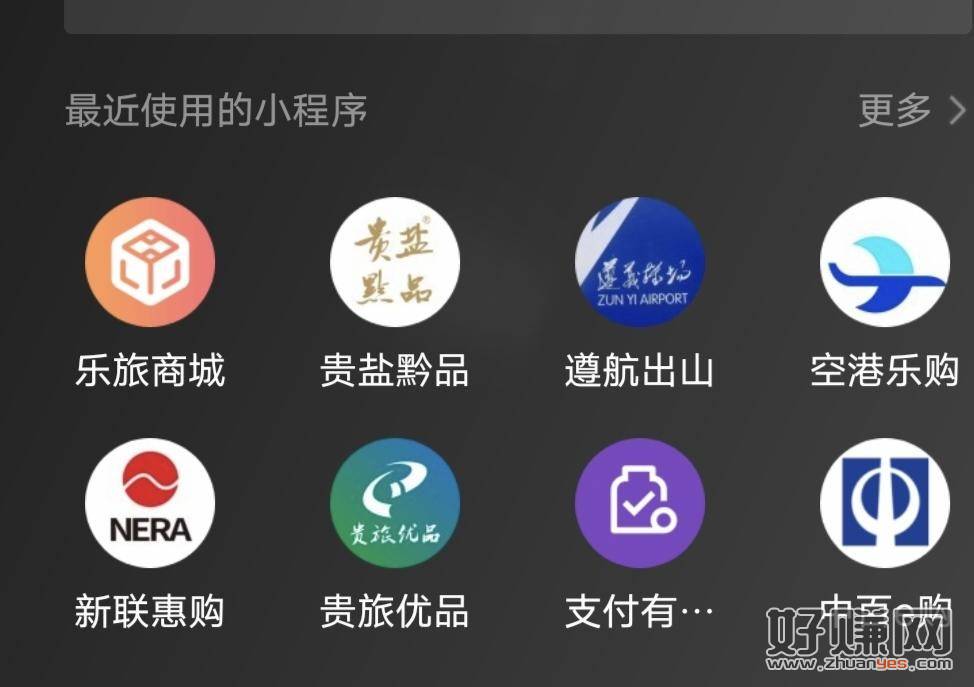Screen dimensions: 974x687
Task: Launch the 空港乐购 mini program
Action: [884, 262]
